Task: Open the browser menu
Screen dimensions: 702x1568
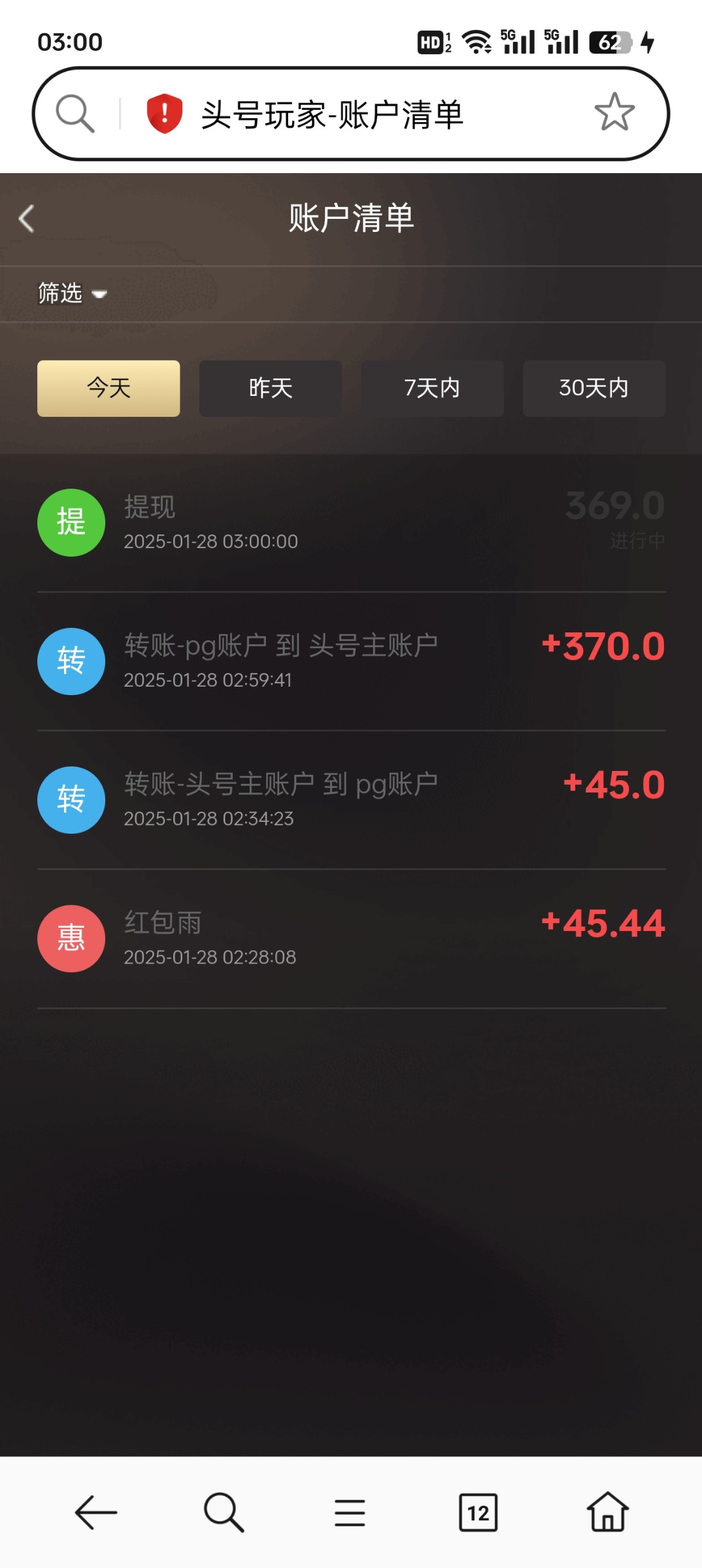Action: click(x=350, y=1512)
